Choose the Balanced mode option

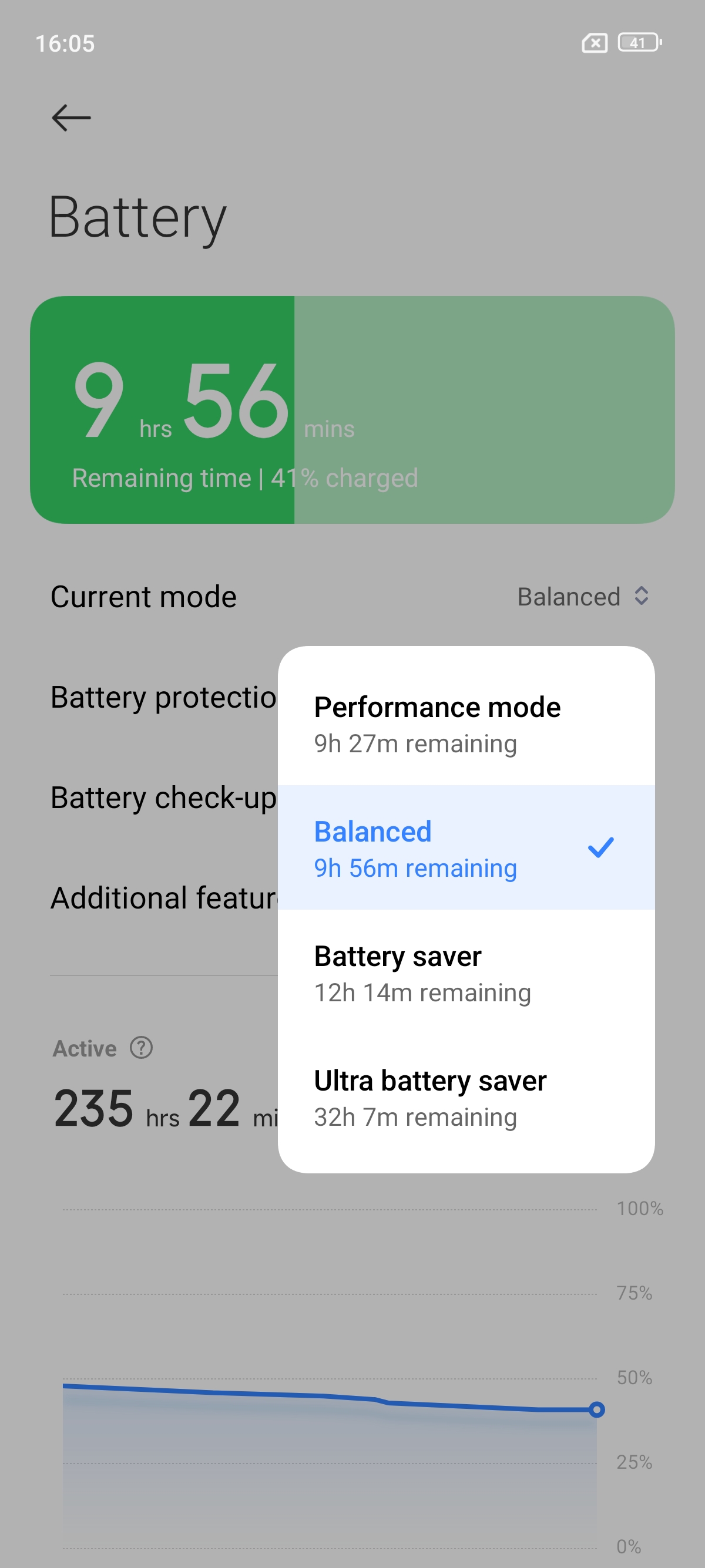coord(466,848)
